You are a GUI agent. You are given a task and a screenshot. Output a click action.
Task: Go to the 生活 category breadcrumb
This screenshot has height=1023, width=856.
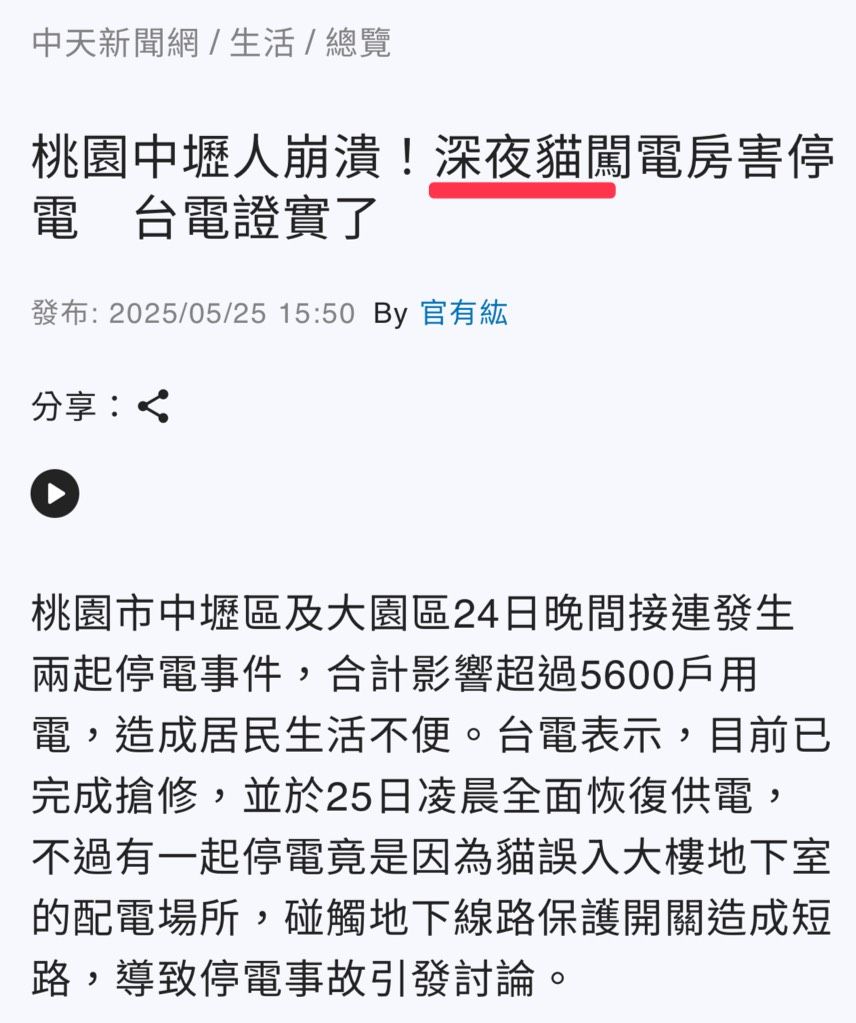click(x=262, y=44)
